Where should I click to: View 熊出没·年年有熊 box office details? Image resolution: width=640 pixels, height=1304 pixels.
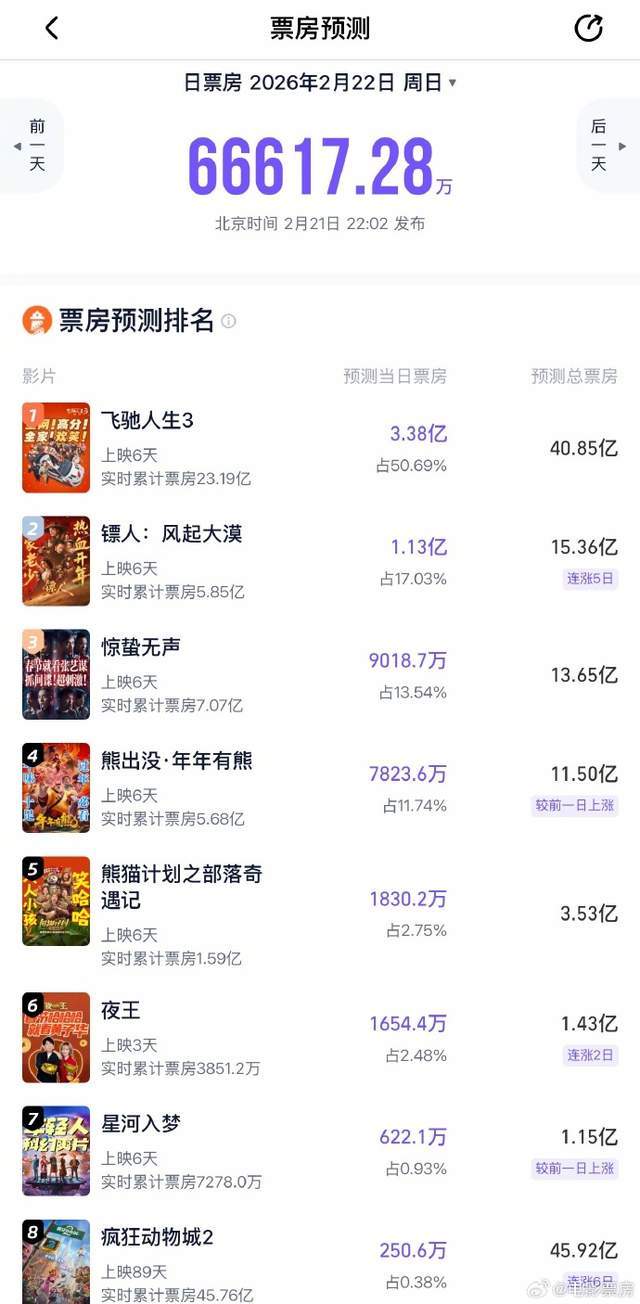pos(320,788)
